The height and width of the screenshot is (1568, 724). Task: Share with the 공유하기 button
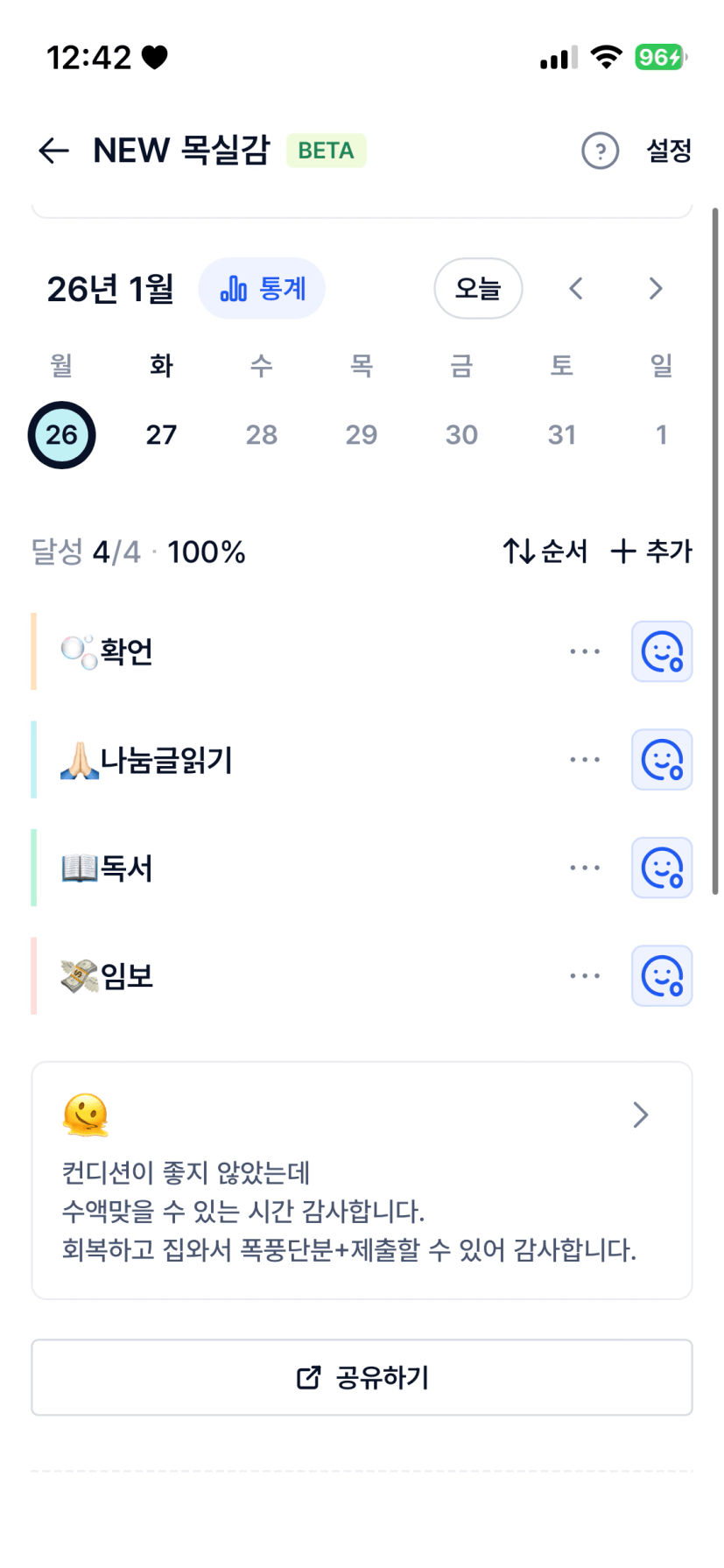362,1377
